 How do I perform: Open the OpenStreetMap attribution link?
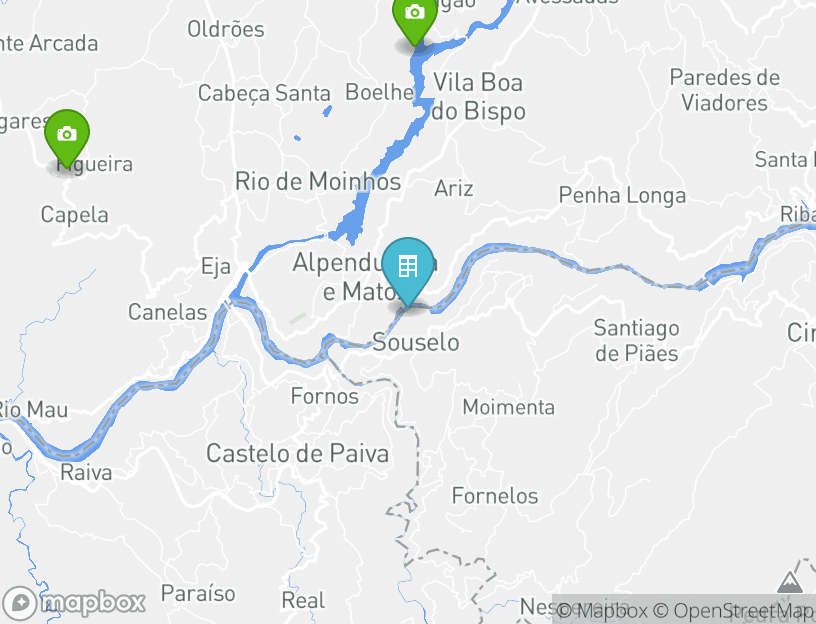pyautogui.click(x=739, y=611)
